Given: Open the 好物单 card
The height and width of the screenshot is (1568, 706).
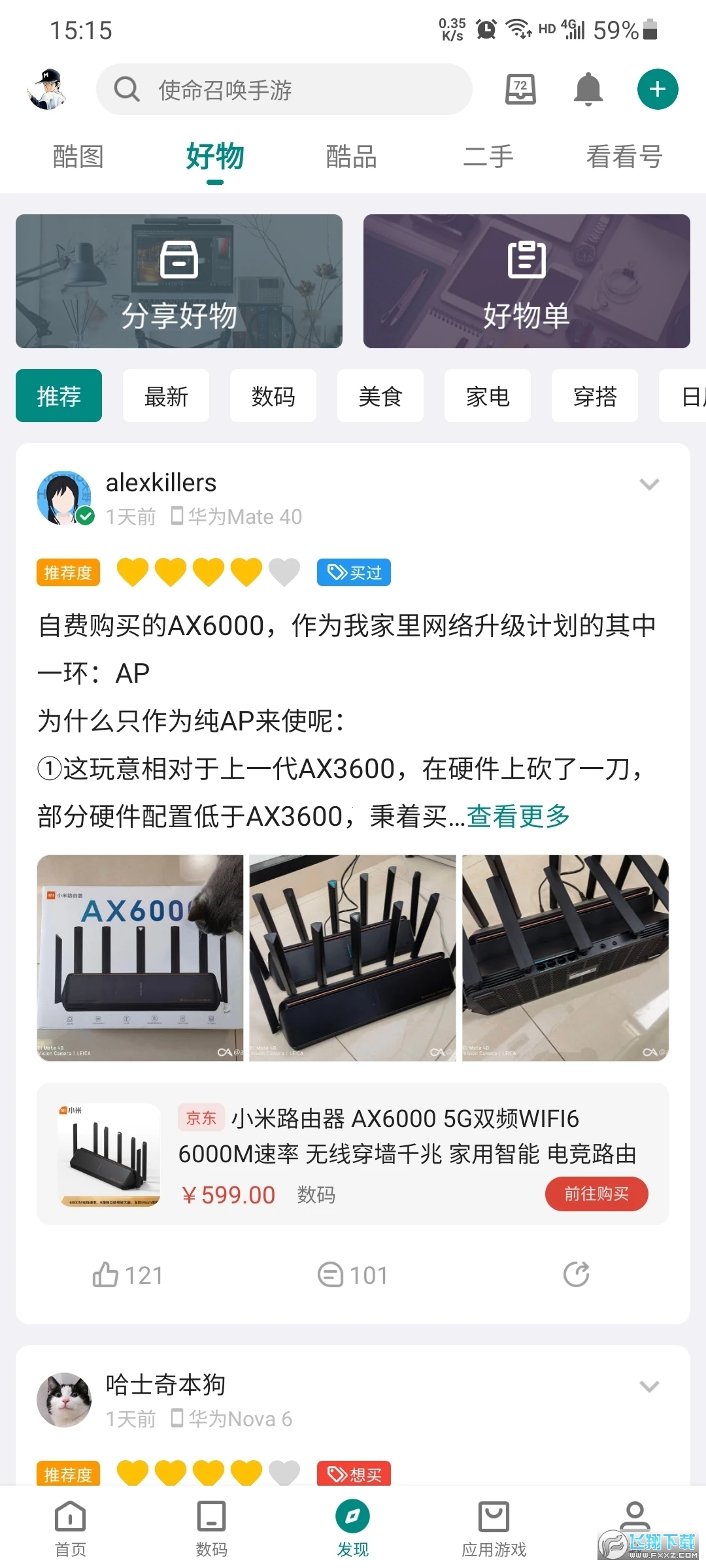Looking at the screenshot, I should tap(527, 281).
